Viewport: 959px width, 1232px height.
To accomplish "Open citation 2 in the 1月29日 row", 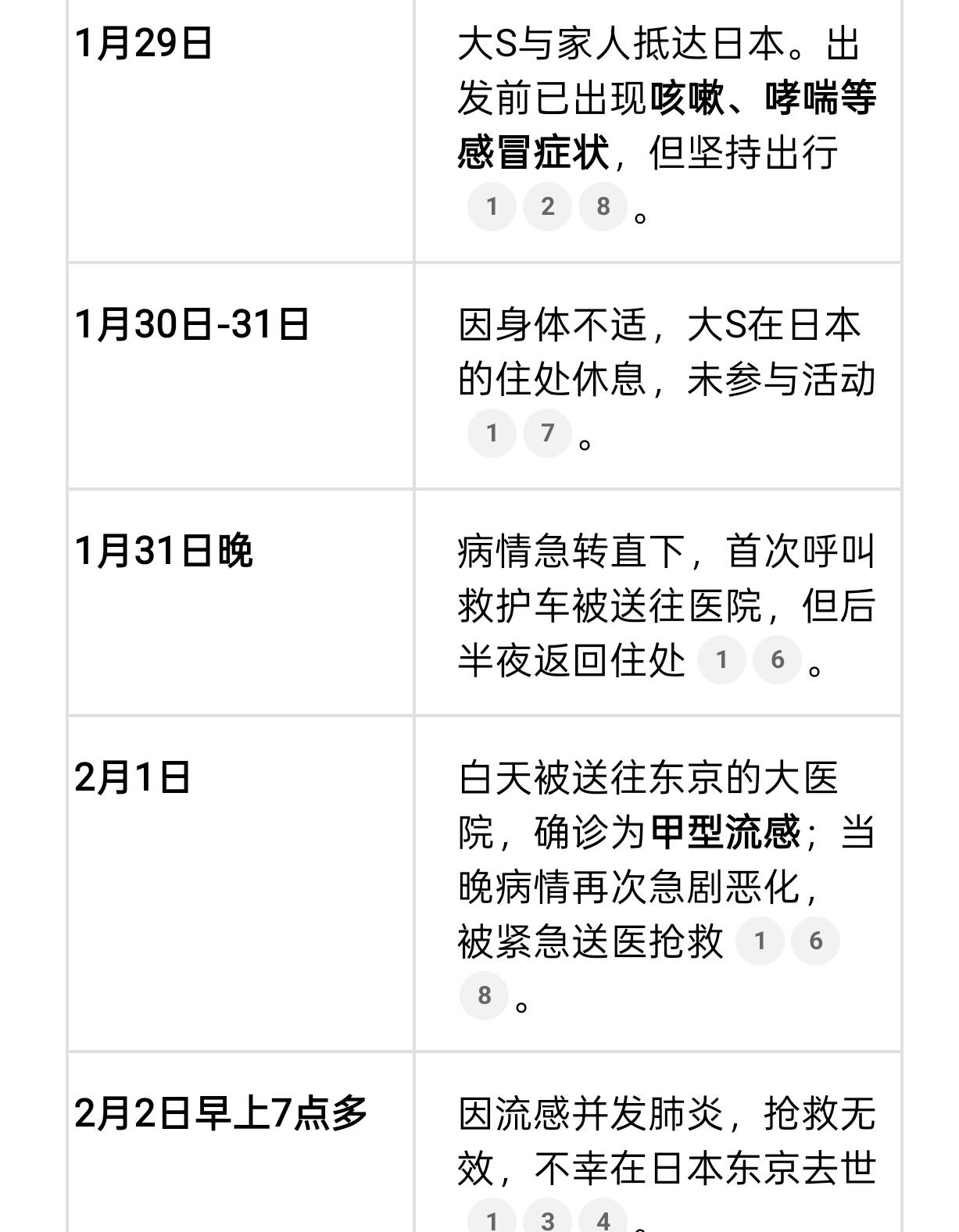I will click(x=547, y=206).
